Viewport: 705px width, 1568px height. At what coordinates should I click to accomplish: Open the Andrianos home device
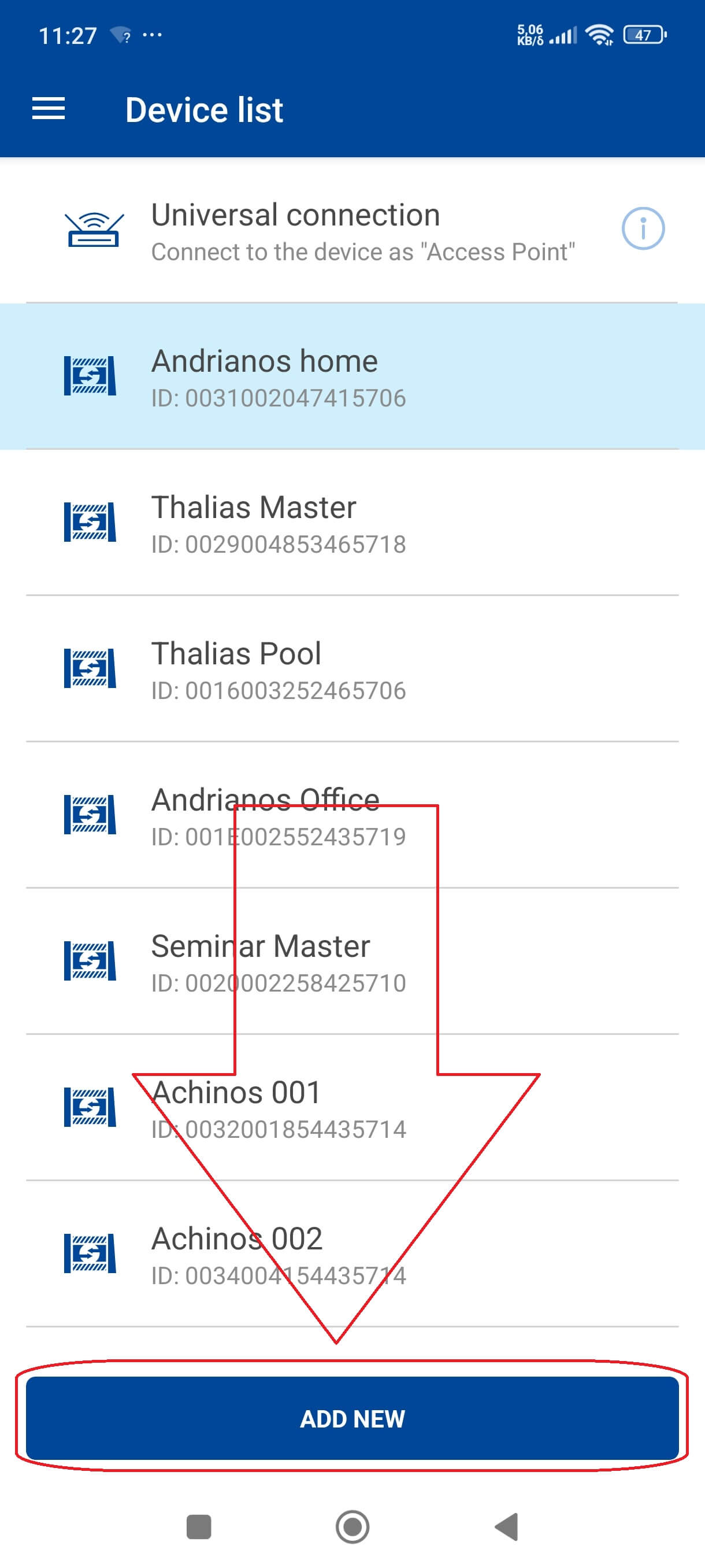pyautogui.click(x=352, y=377)
